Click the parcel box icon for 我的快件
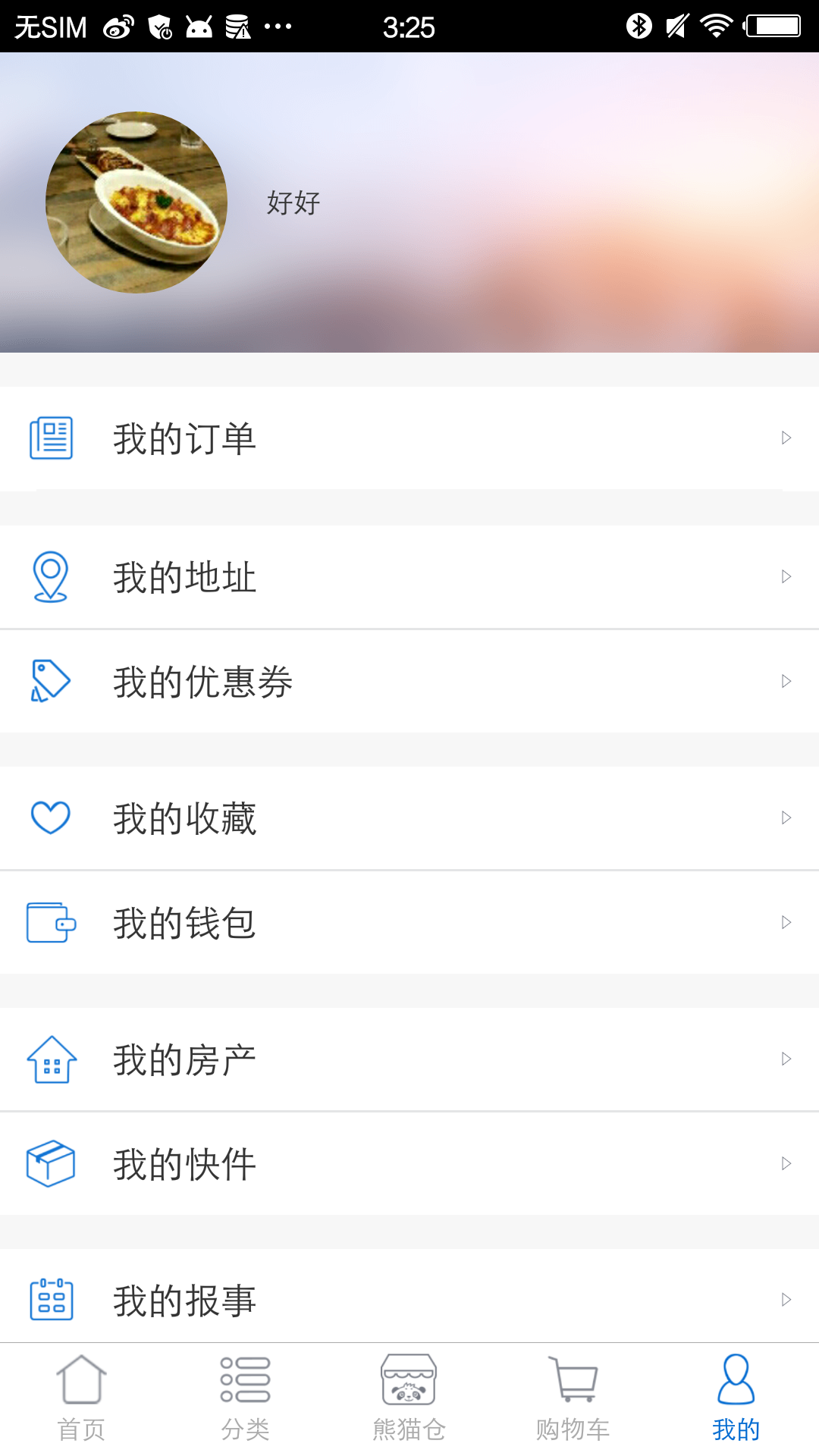Image resolution: width=819 pixels, height=1456 pixels. (49, 1164)
